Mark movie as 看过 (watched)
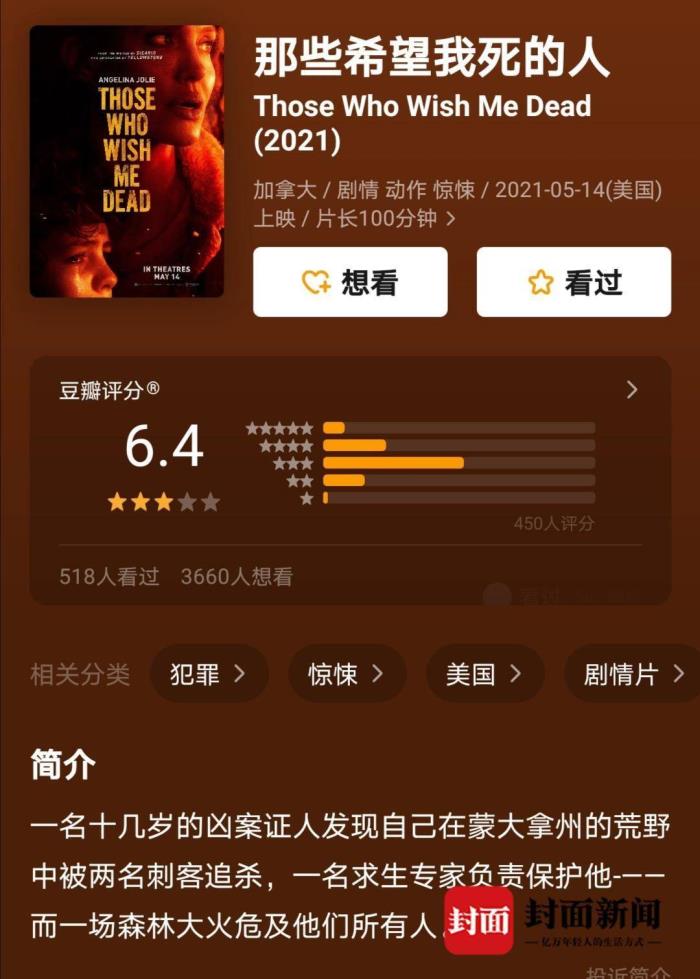The height and width of the screenshot is (979, 700). tap(573, 283)
